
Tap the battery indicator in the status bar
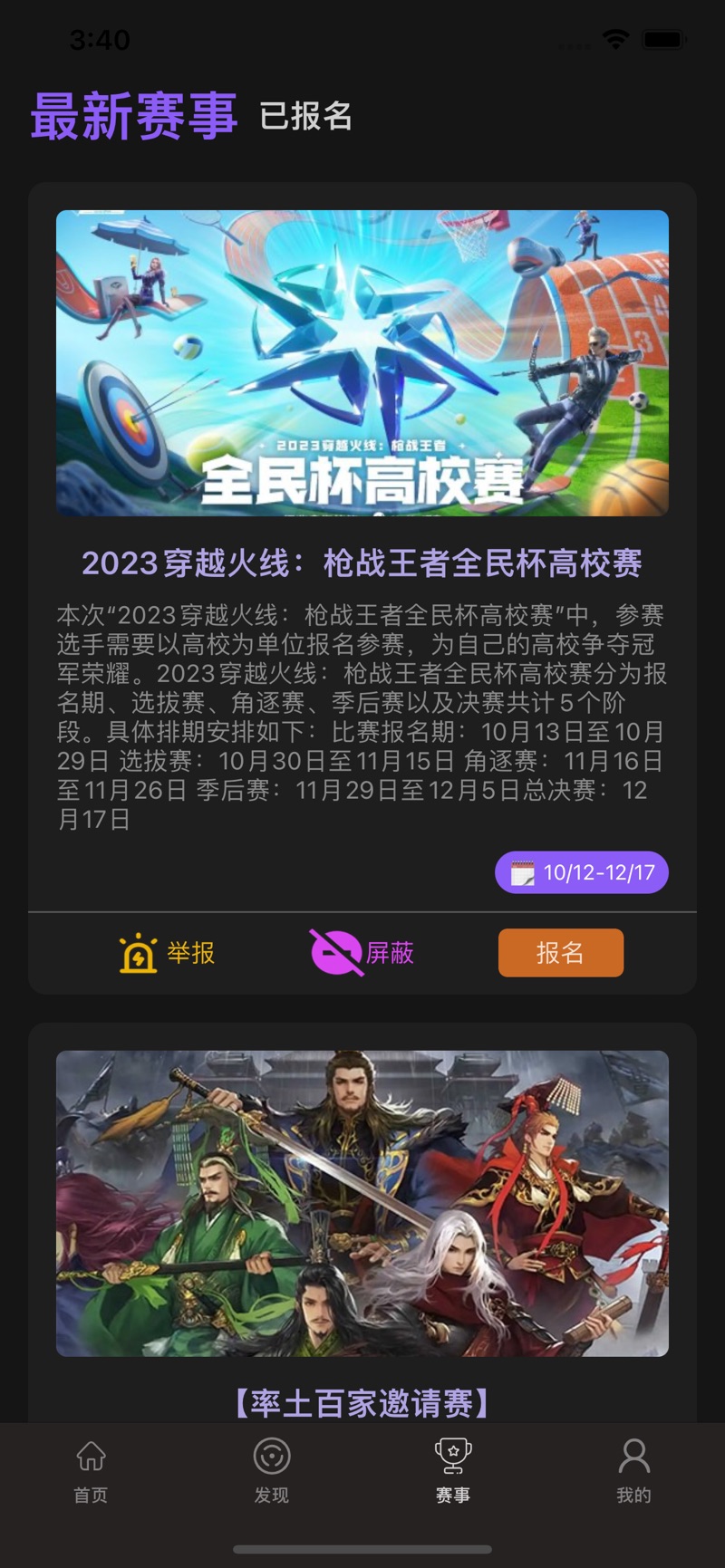coord(664,39)
